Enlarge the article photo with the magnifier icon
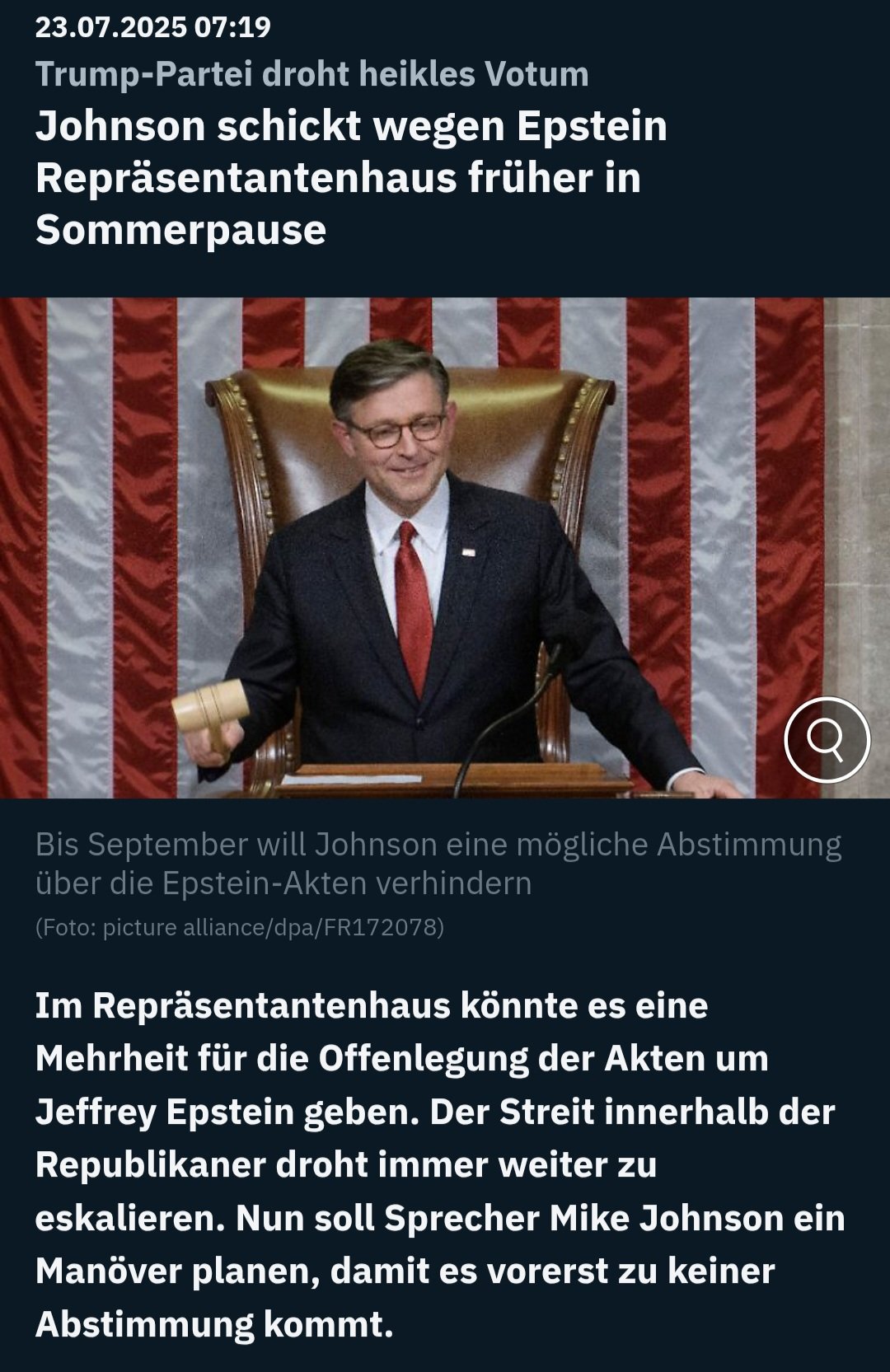The image size is (890, 1372). [827, 739]
